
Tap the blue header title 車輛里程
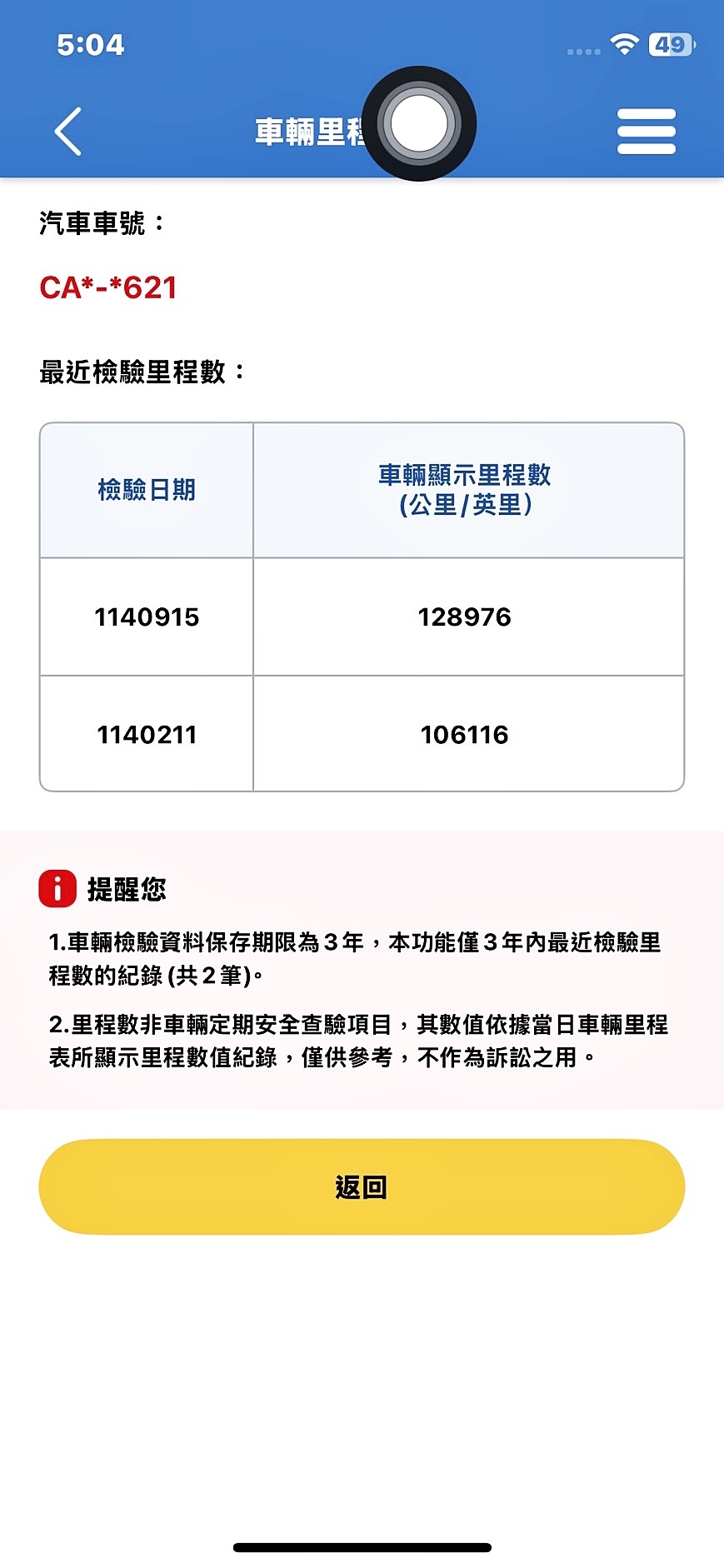pyautogui.click(x=308, y=132)
